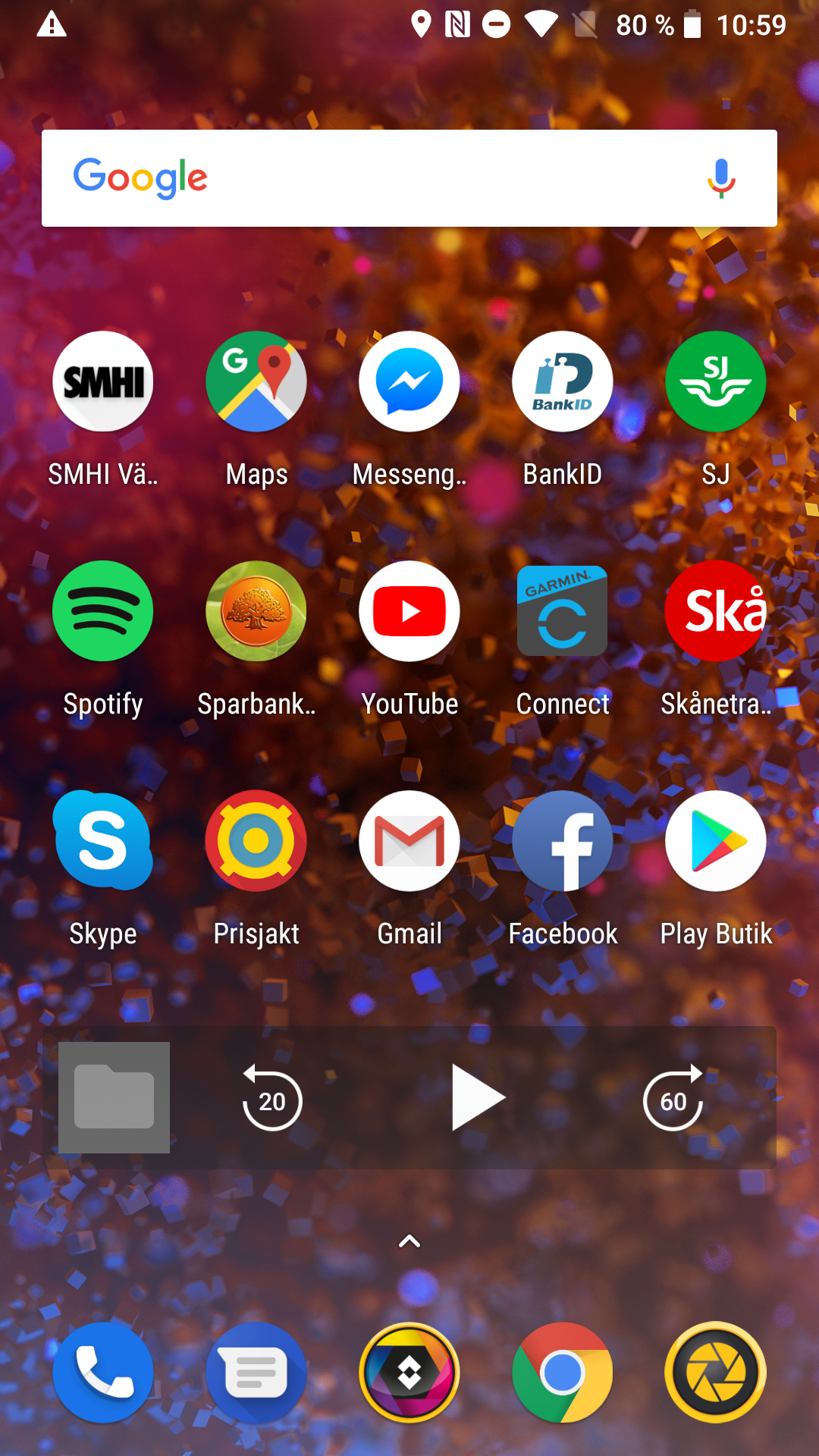Open the Prisjakt app
The image size is (819, 1456).
256,841
